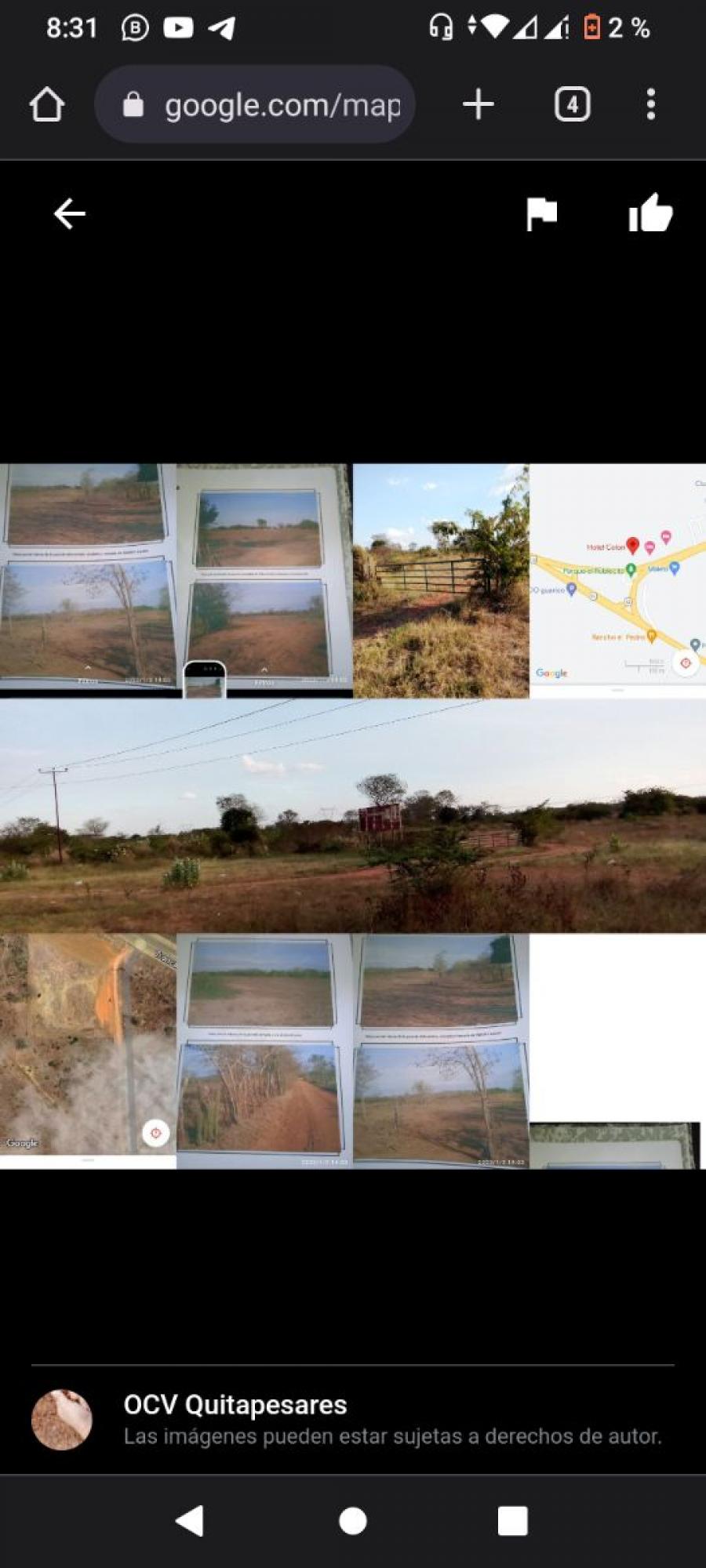The width and height of the screenshot is (706, 1568).
Task: Report this photo with the flag icon
Action: 541,214
